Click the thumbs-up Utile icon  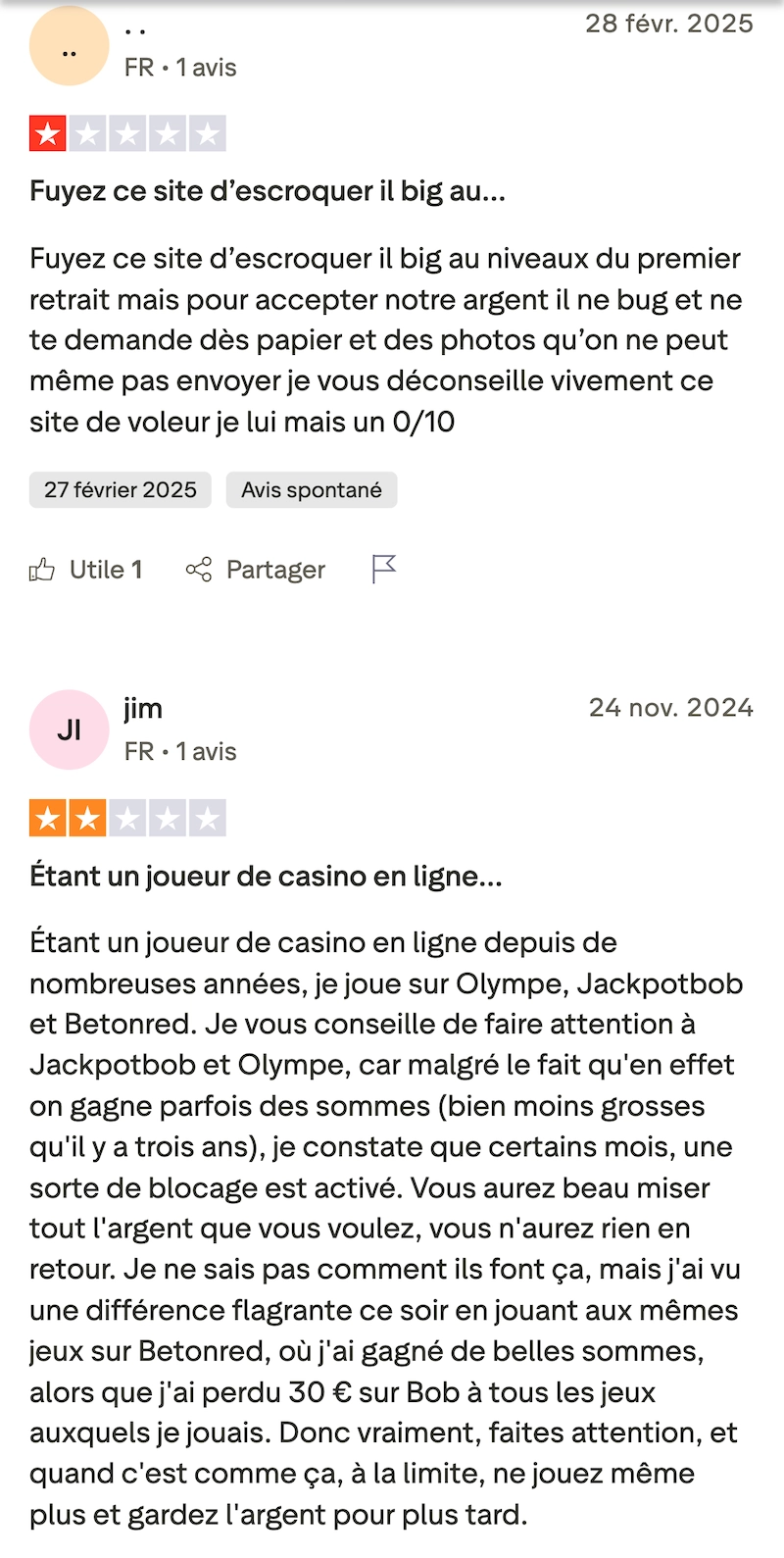tap(41, 569)
